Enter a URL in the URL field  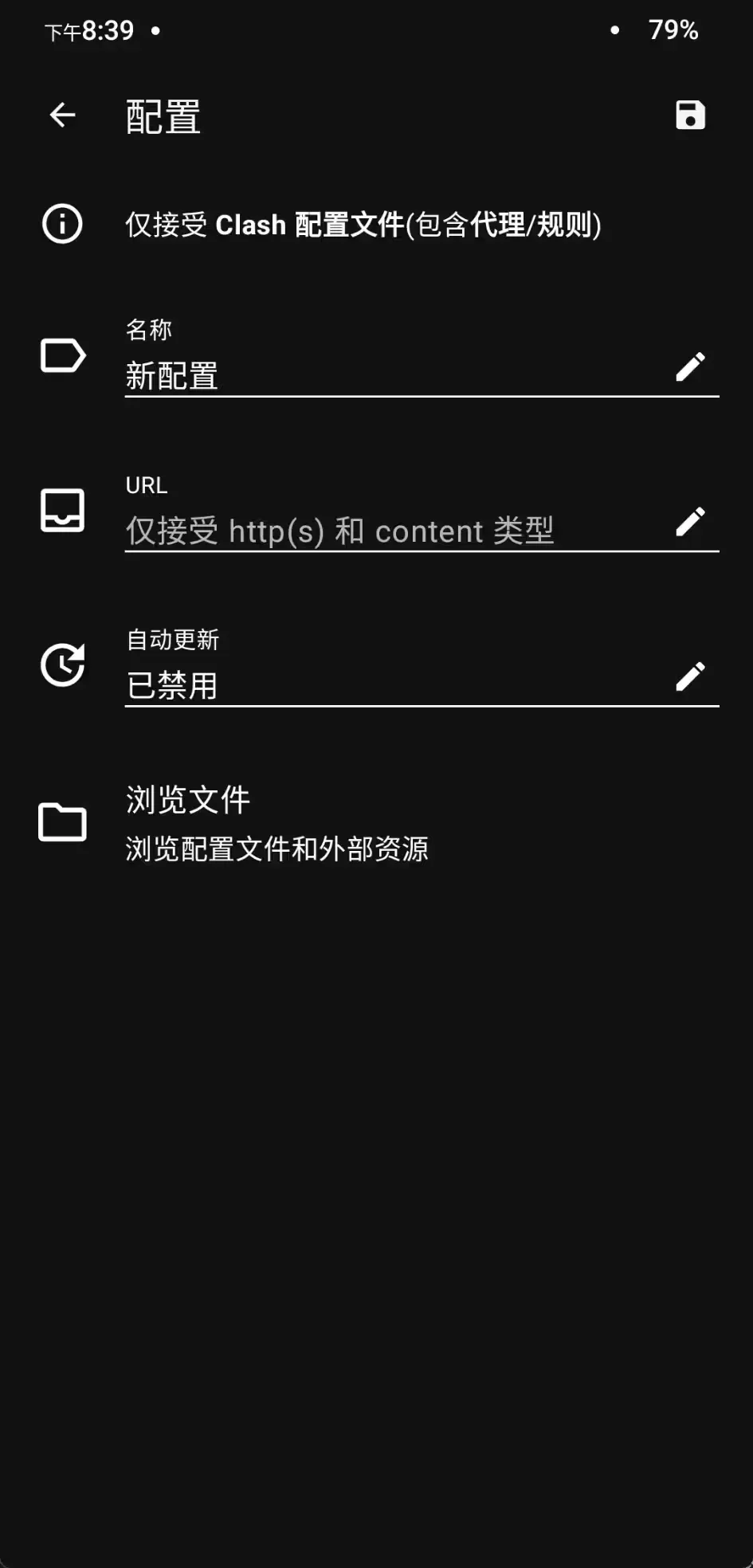(398, 530)
